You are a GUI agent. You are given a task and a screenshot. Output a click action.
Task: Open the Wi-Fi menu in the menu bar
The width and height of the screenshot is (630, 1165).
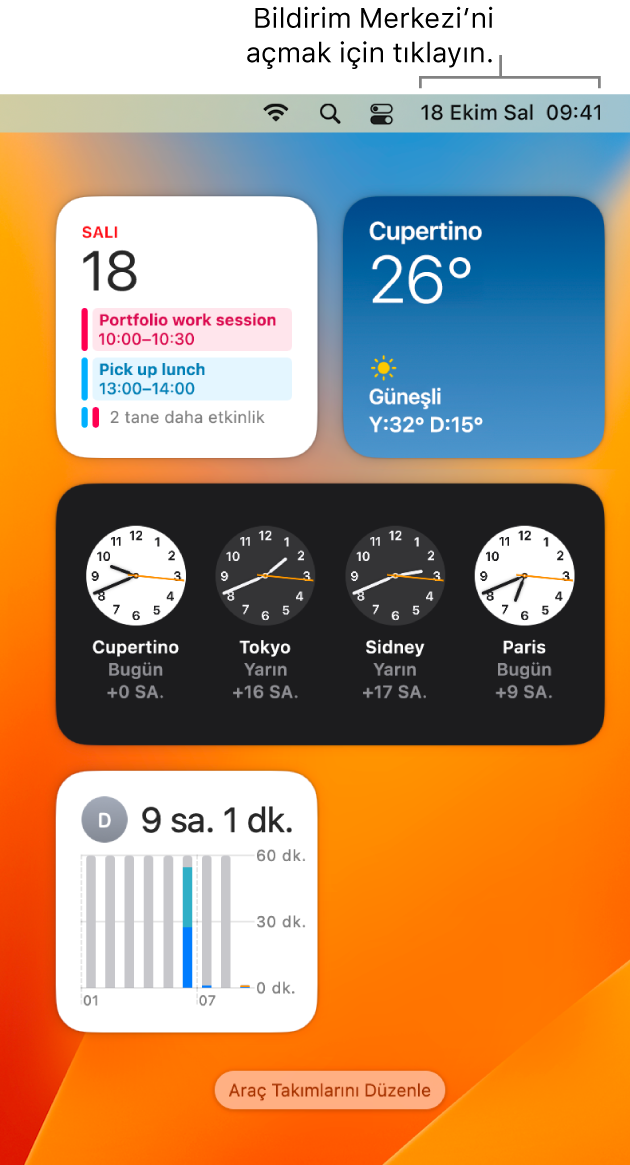click(276, 113)
